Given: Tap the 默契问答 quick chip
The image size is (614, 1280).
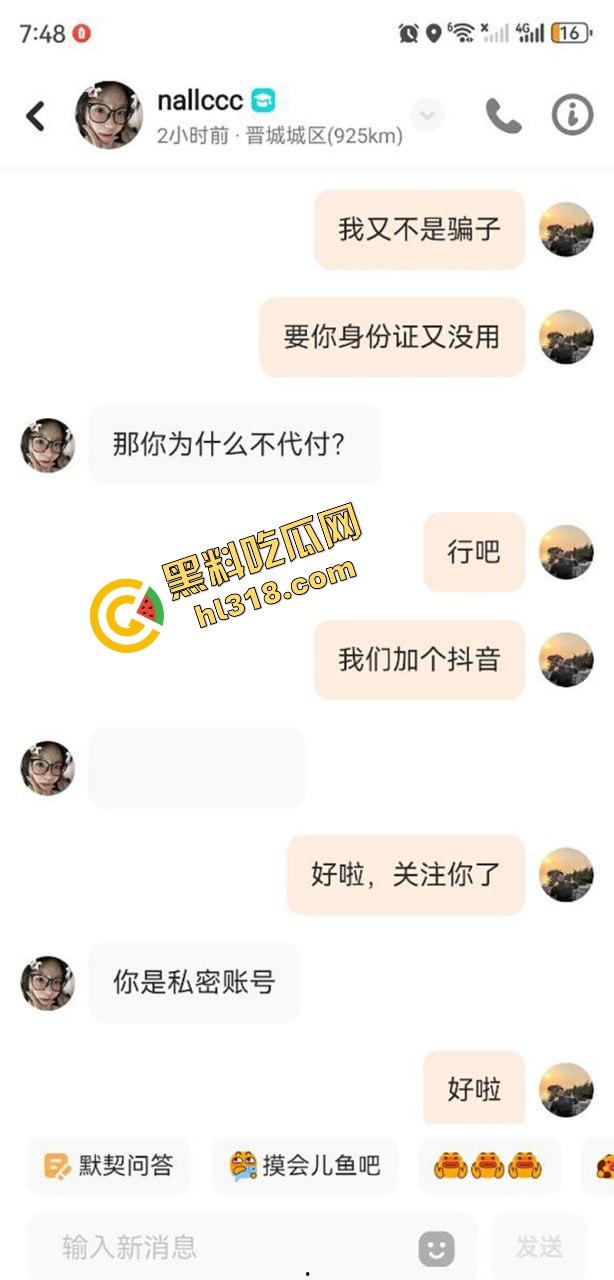Looking at the screenshot, I should coord(109,1165).
